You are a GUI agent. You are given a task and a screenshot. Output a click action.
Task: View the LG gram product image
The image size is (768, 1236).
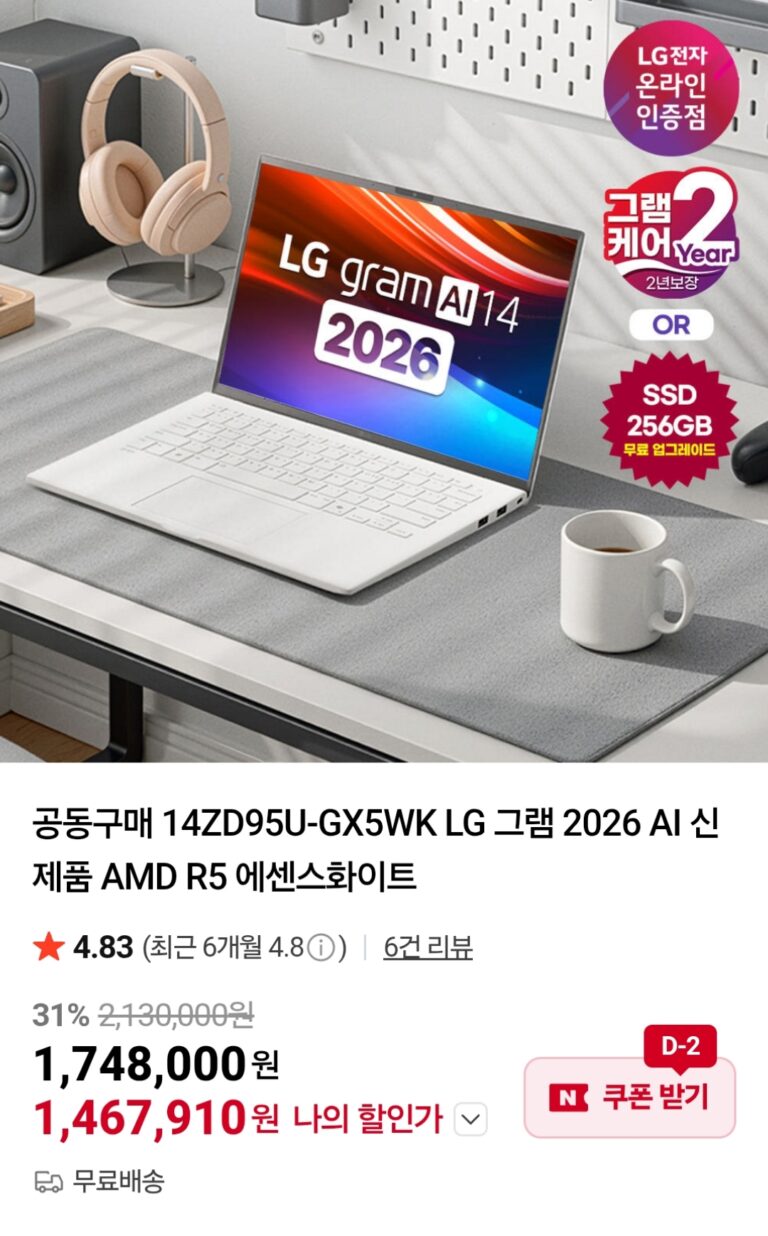click(384, 380)
